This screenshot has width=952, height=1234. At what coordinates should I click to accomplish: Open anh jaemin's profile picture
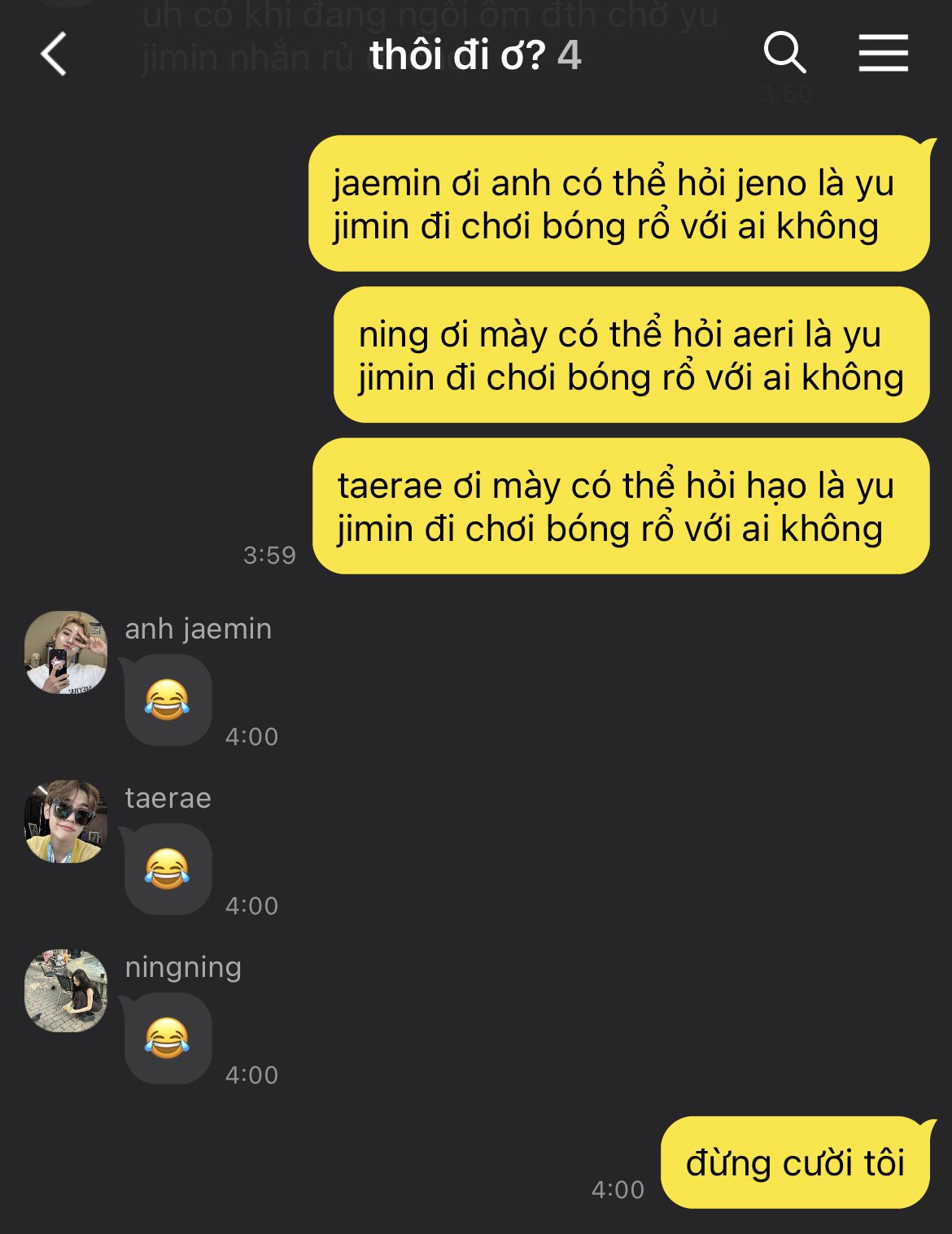[66, 652]
